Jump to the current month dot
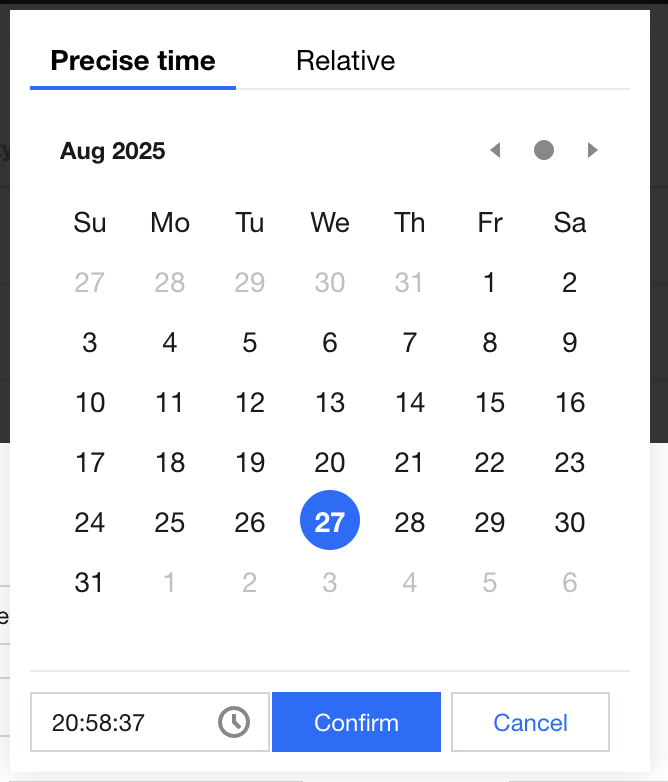The width and height of the screenshot is (668, 782). click(x=544, y=150)
